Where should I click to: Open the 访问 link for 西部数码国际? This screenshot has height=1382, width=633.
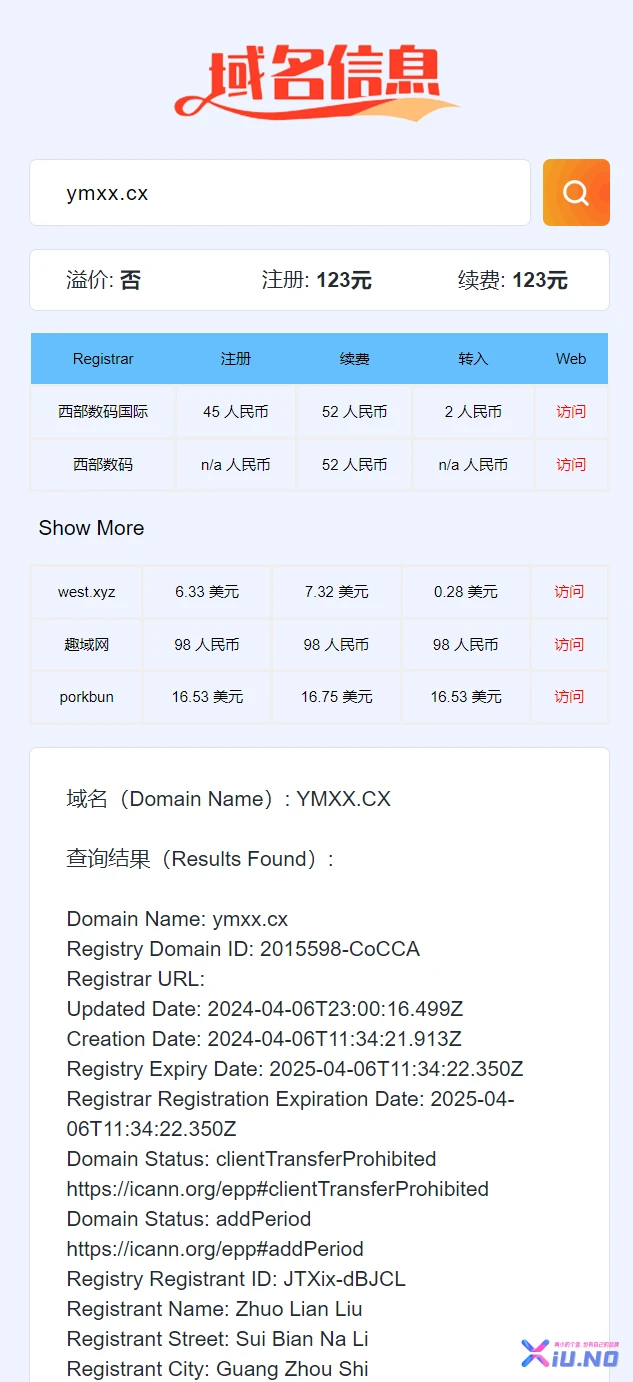(571, 412)
